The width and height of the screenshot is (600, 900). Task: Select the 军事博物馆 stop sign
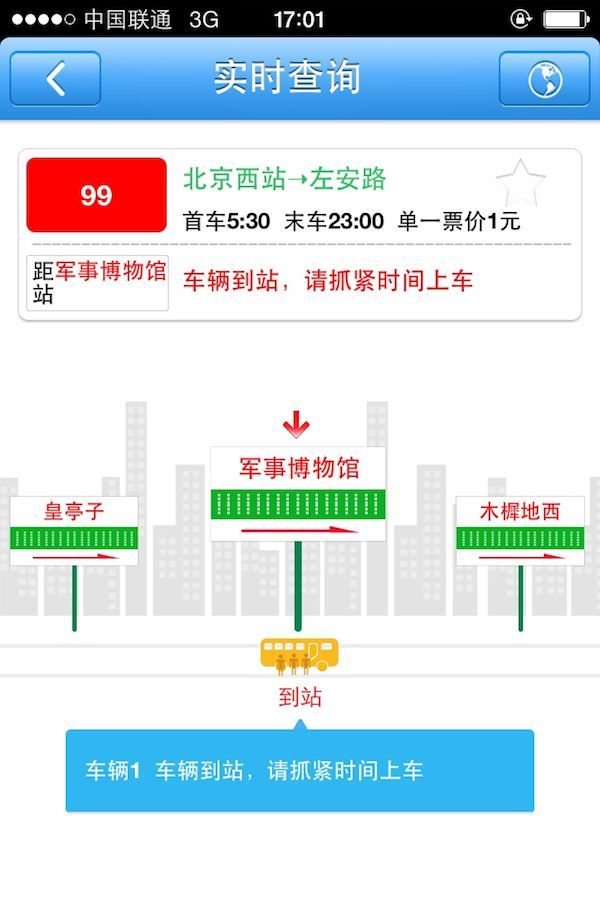coord(298,494)
